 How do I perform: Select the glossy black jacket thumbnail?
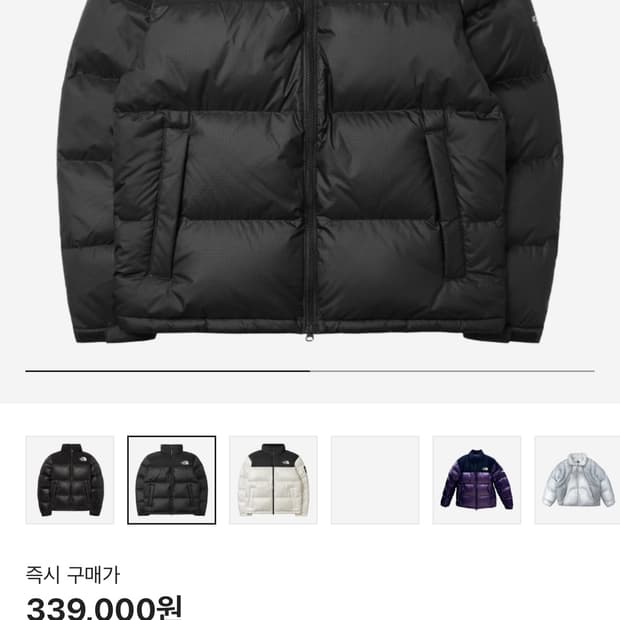coord(69,480)
